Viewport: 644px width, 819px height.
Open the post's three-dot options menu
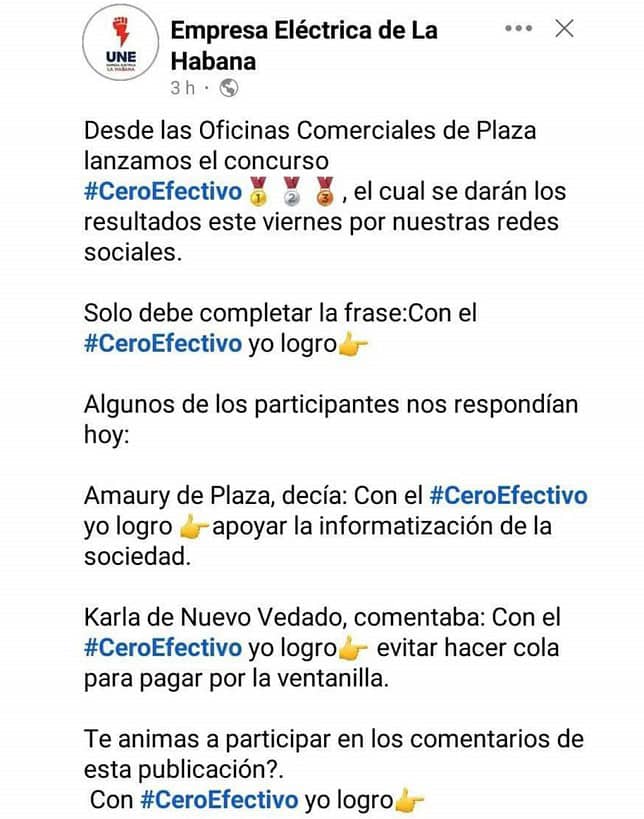(x=518, y=29)
